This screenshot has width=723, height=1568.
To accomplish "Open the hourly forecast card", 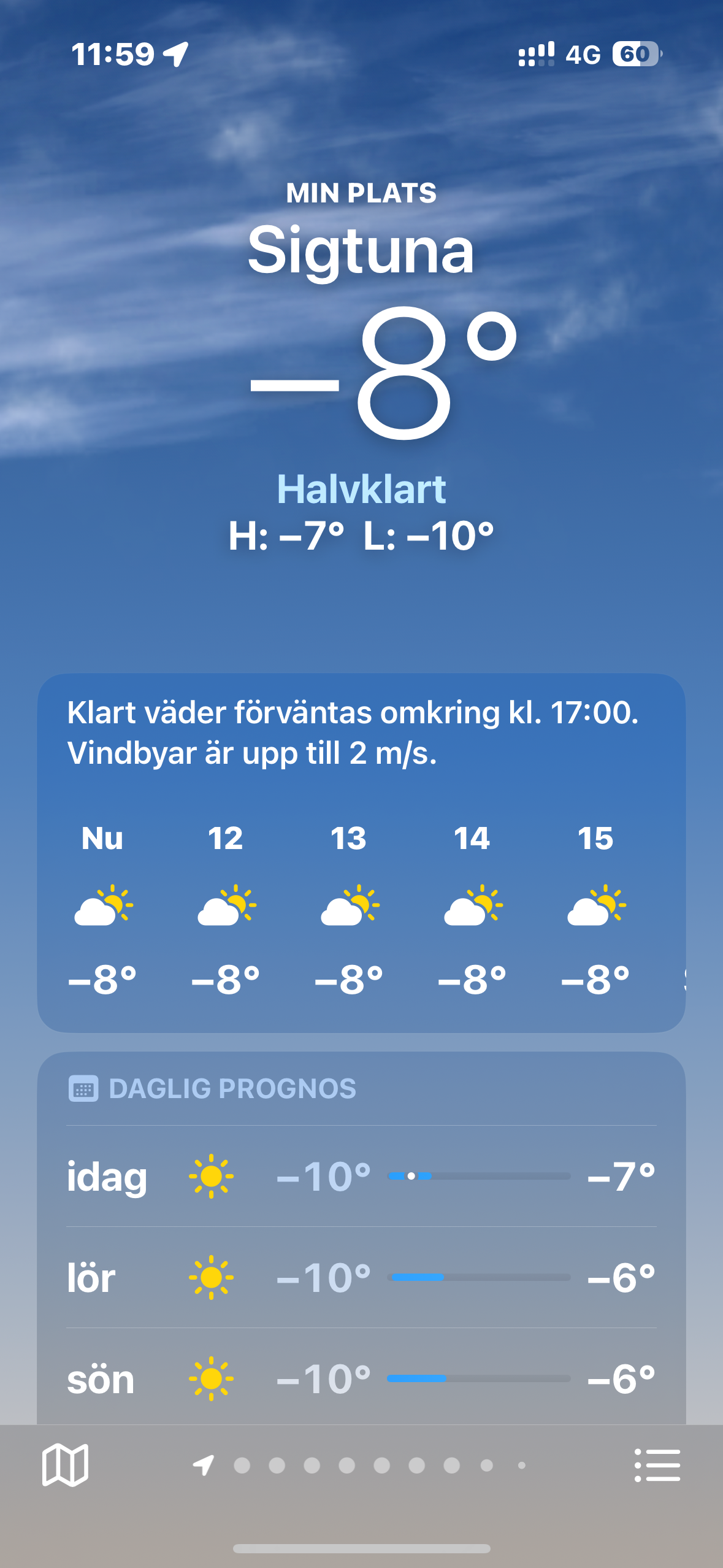I will pos(361,853).
